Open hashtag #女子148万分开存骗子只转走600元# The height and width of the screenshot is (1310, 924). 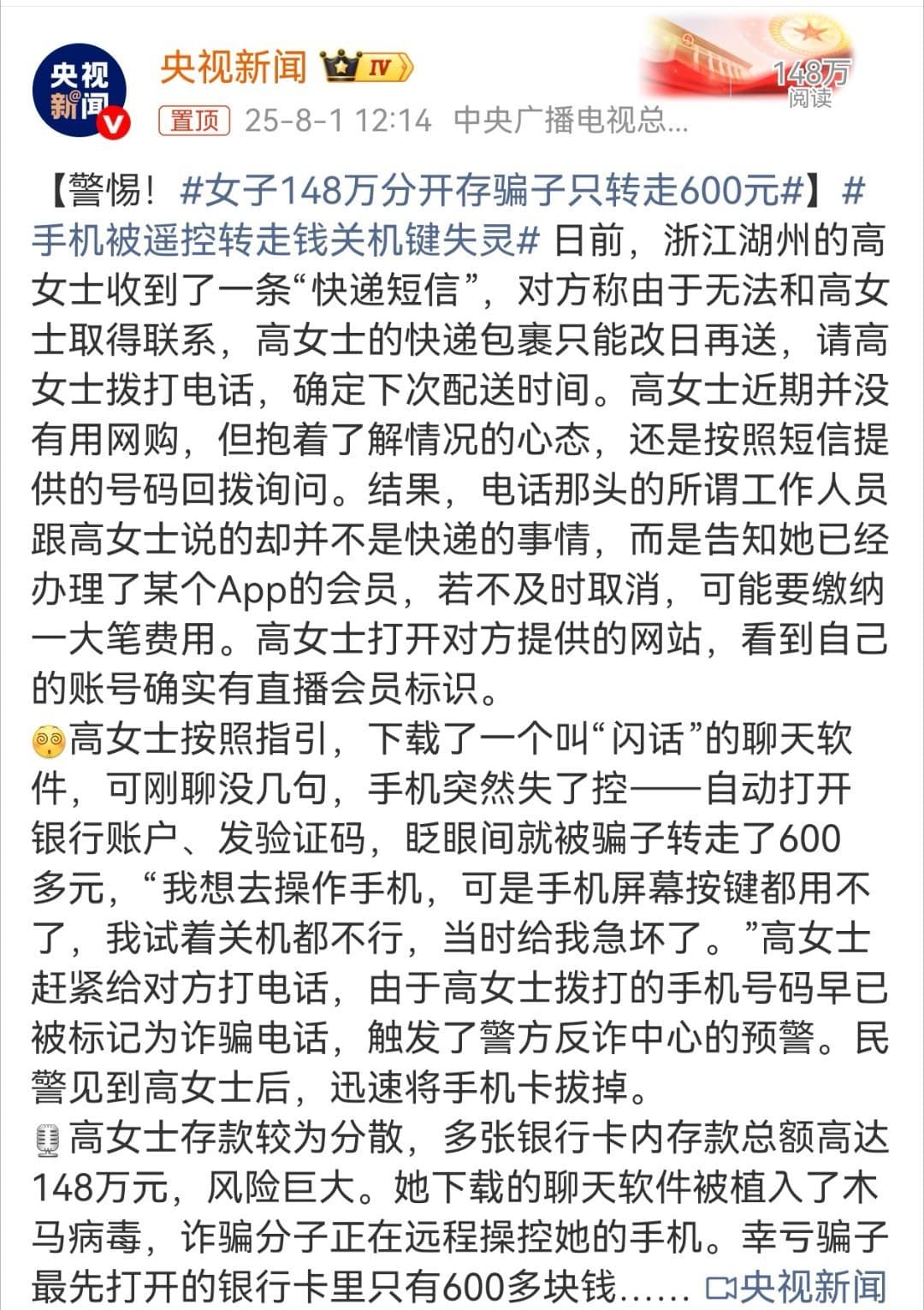(491, 191)
